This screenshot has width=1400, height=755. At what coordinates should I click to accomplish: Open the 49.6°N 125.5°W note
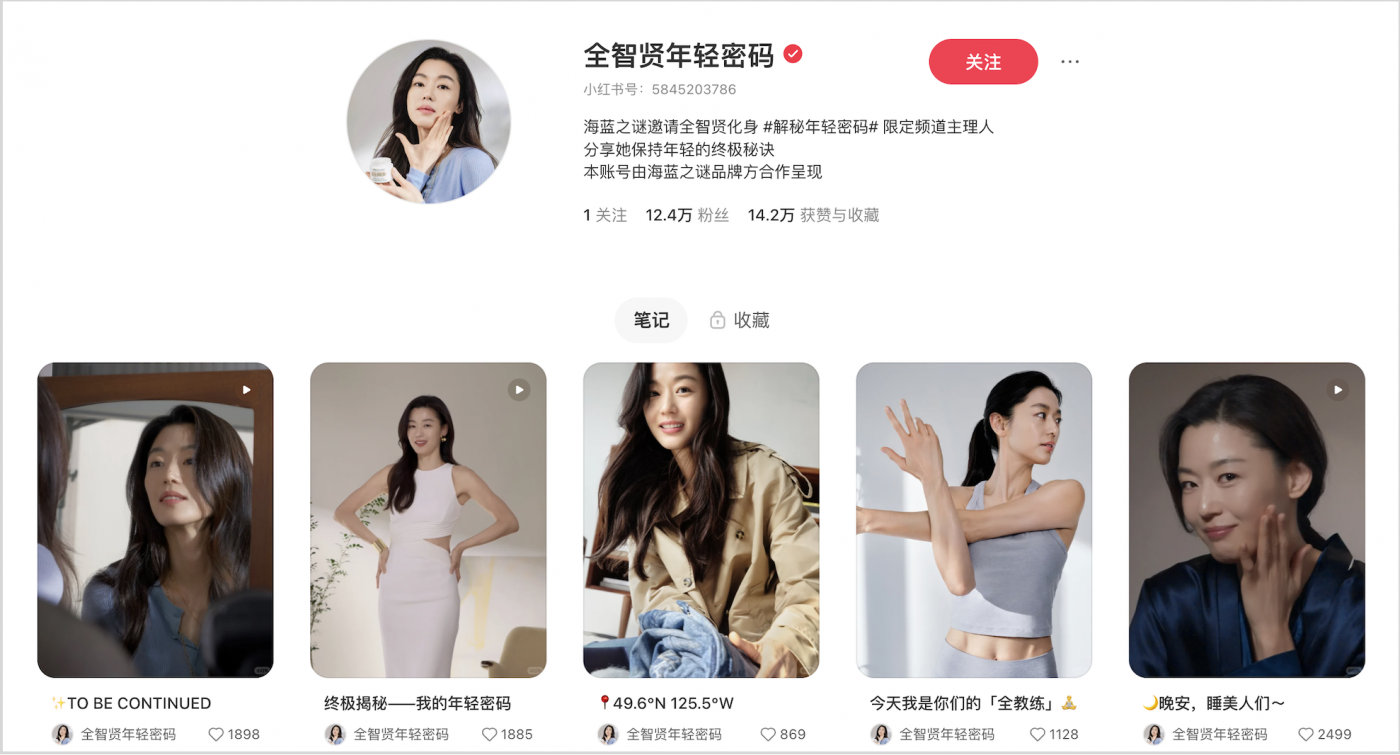[x=701, y=520]
